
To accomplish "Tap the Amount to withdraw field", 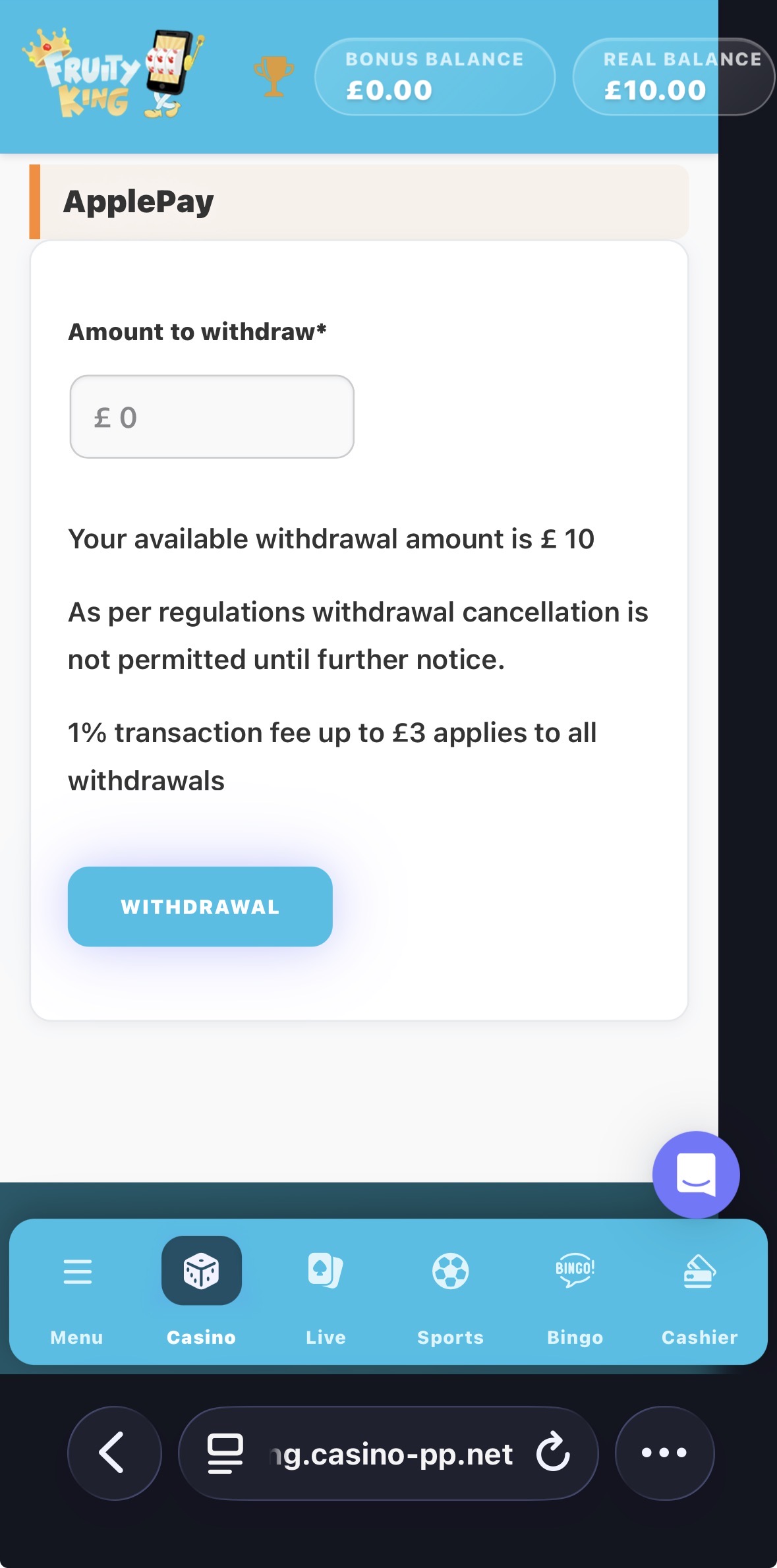I will 212,417.
